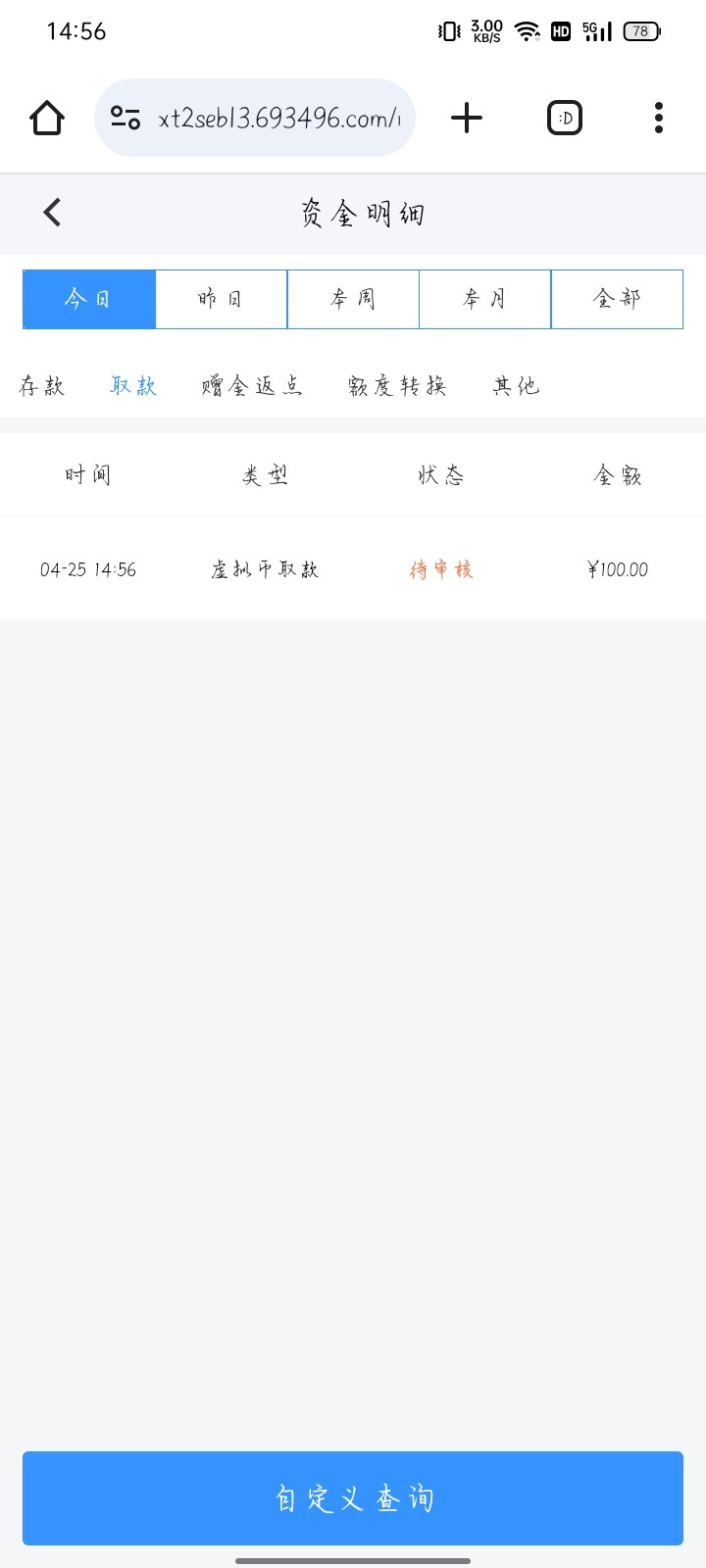Open the 虚拟币取款 ¥100.00 record

tap(353, 568)
